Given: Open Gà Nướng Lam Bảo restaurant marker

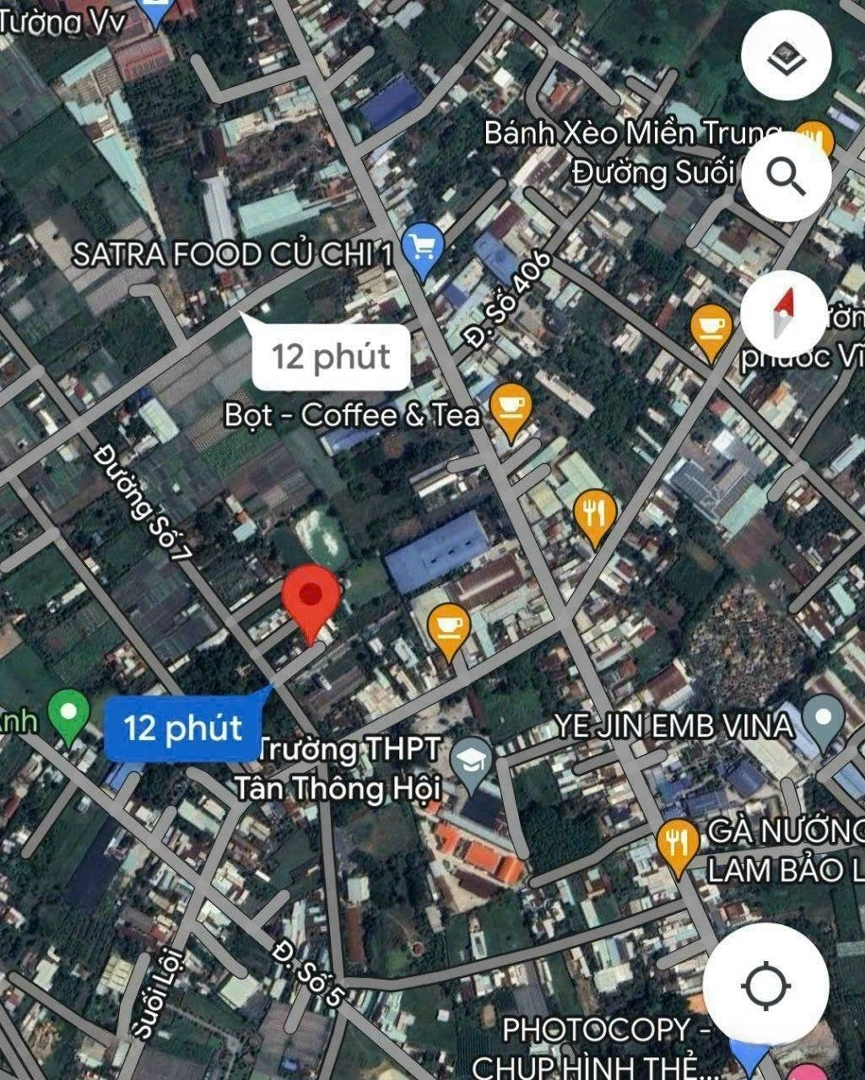Looking at the screenshot, I should [x=678, y=843].
